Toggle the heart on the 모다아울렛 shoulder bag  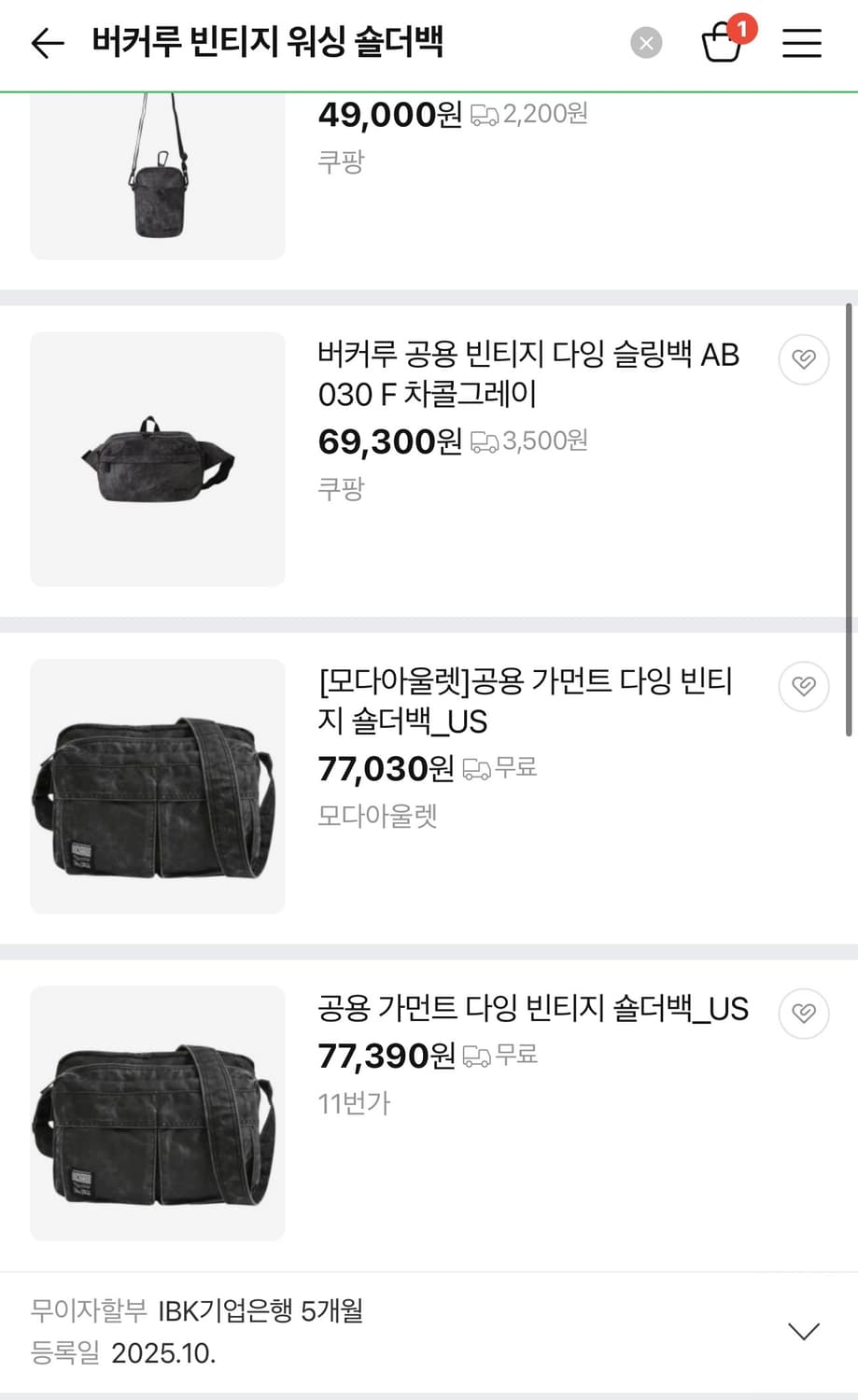[803, 687]
